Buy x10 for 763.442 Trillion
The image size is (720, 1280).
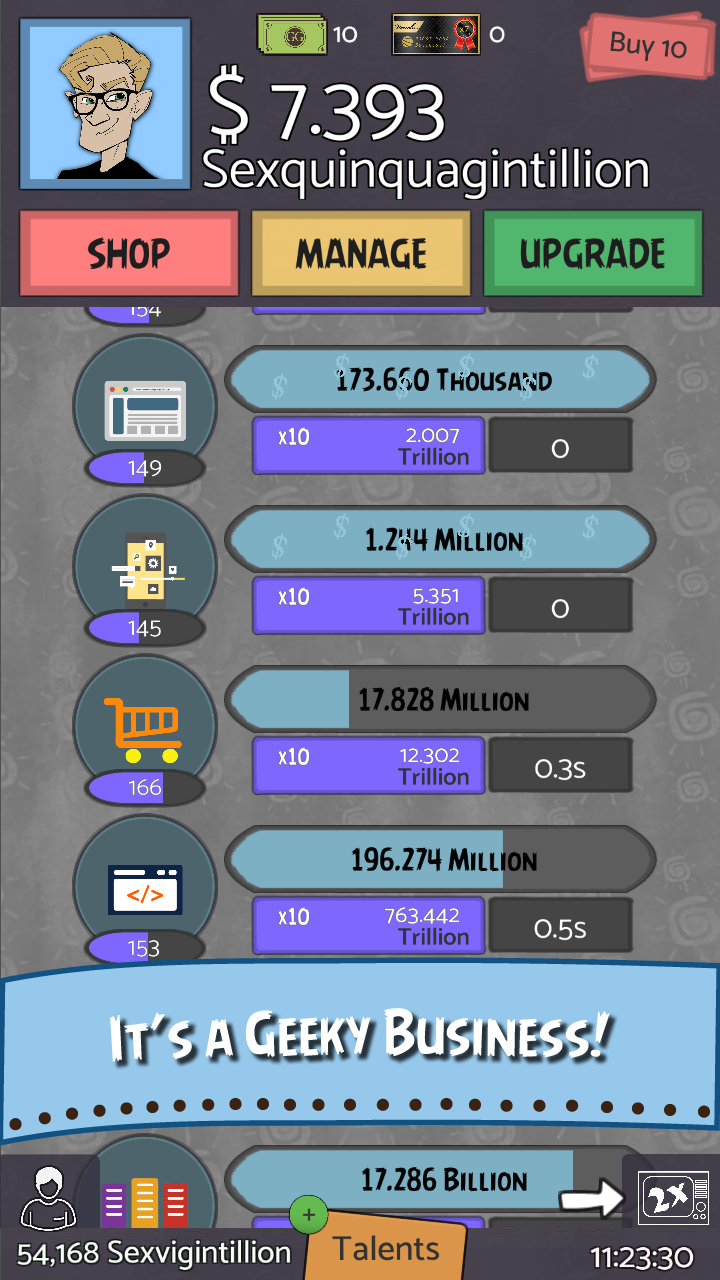click(x=368, y=925)
